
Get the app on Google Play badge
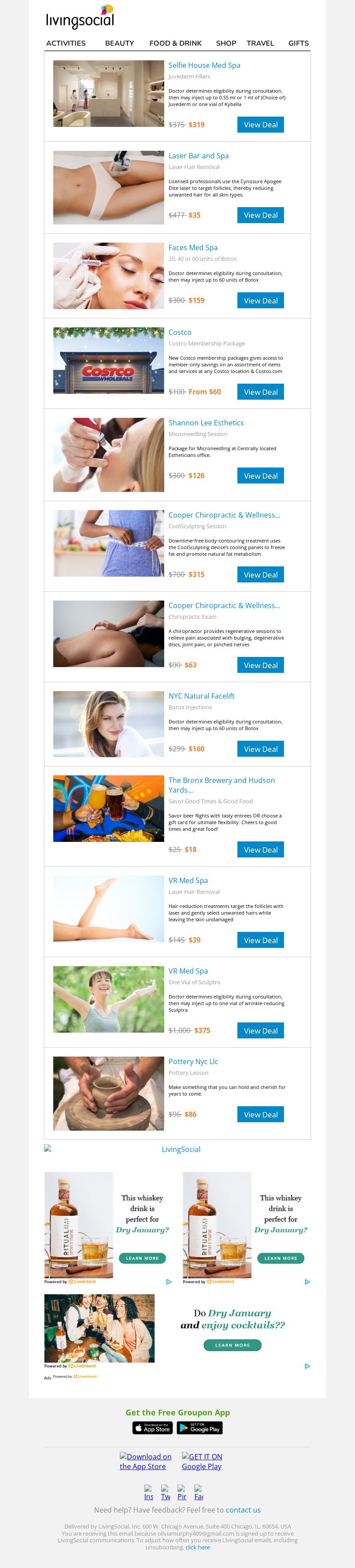coord(200,1427)
